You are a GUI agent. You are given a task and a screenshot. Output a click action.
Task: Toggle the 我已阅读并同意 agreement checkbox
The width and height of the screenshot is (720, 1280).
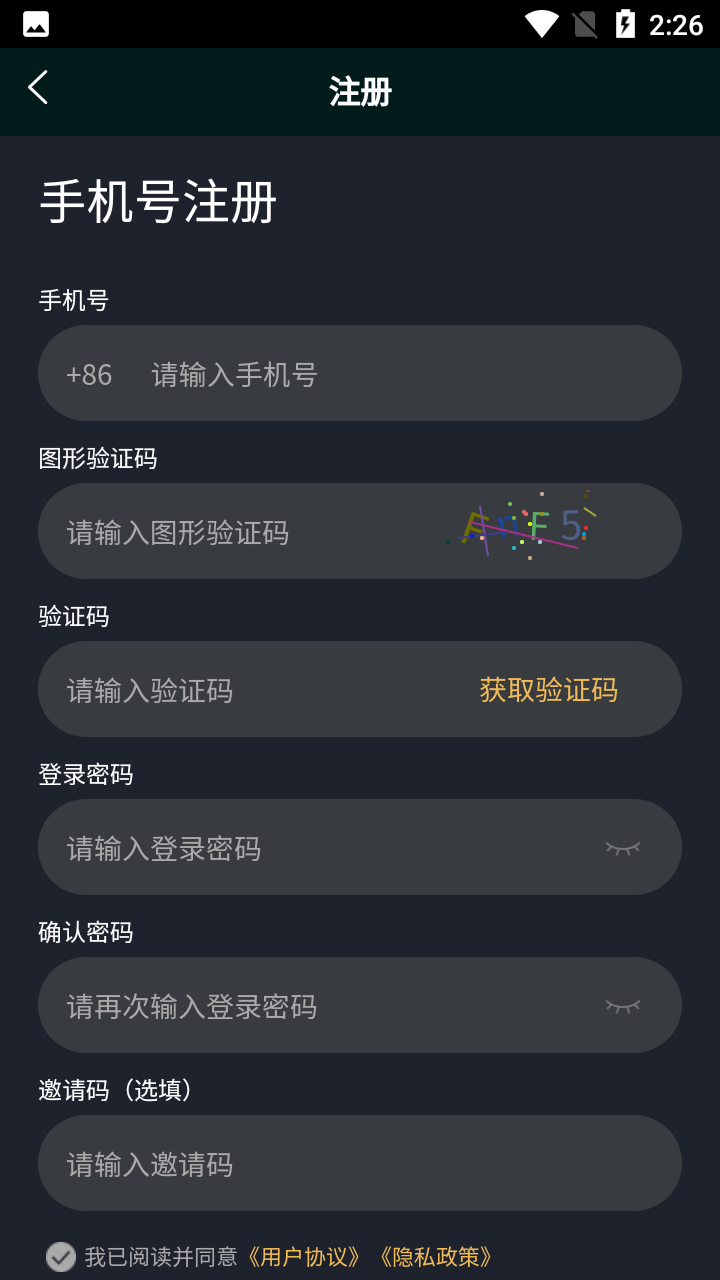pos(61,1257)
